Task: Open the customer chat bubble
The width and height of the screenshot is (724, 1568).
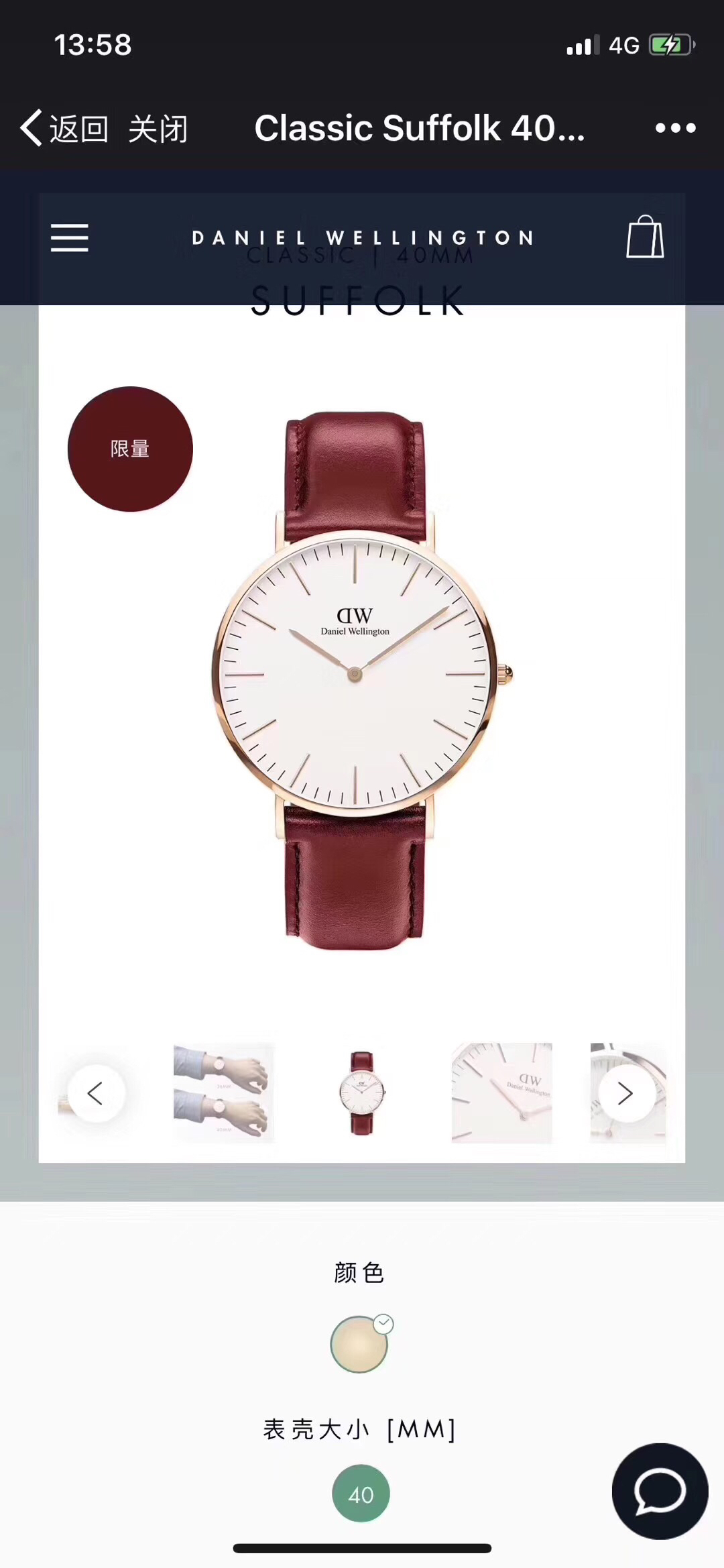Action: pyautogui.click(x=660, y=1492)
